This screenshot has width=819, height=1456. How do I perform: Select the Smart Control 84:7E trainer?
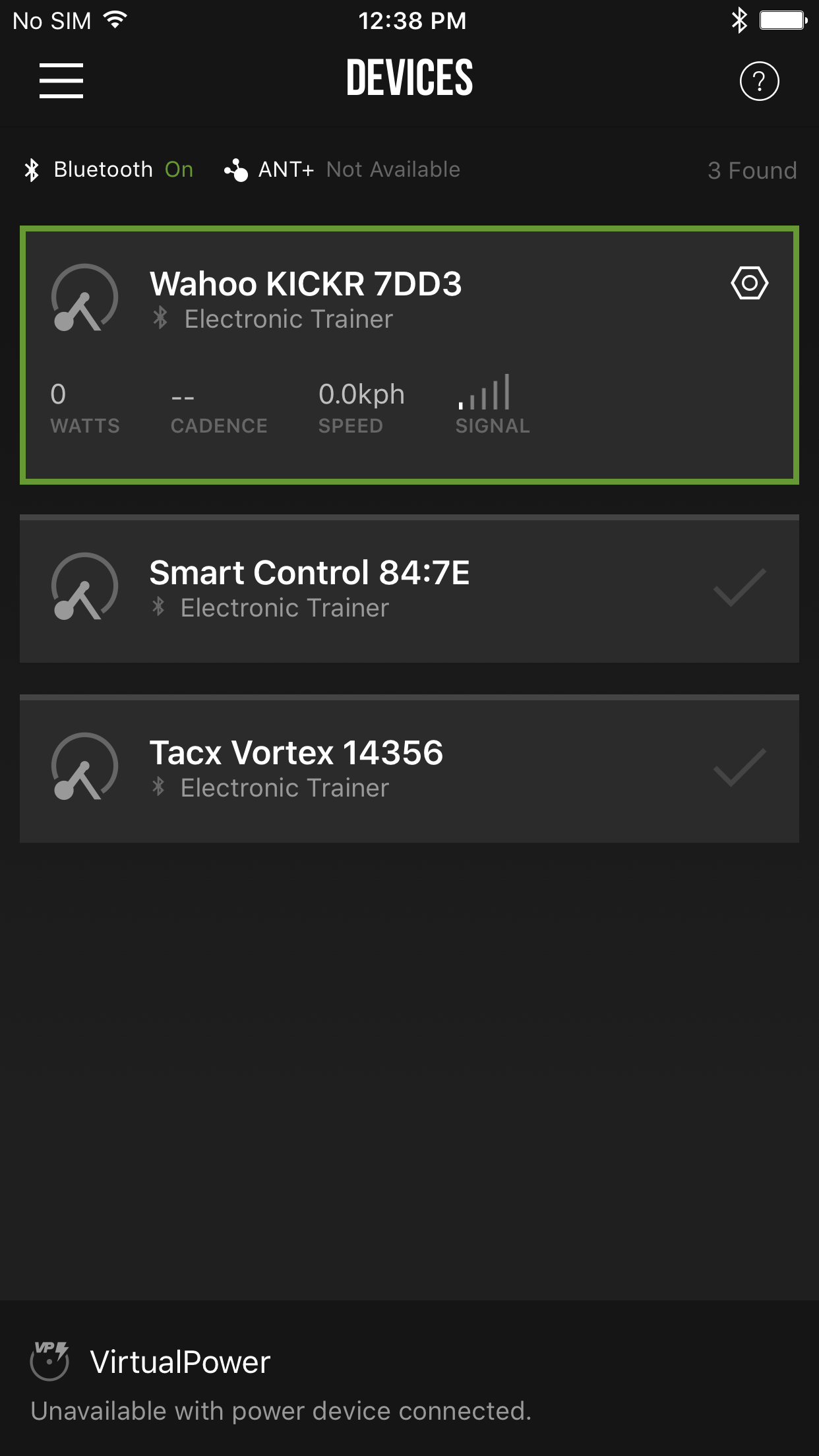[x=409, y=589]
